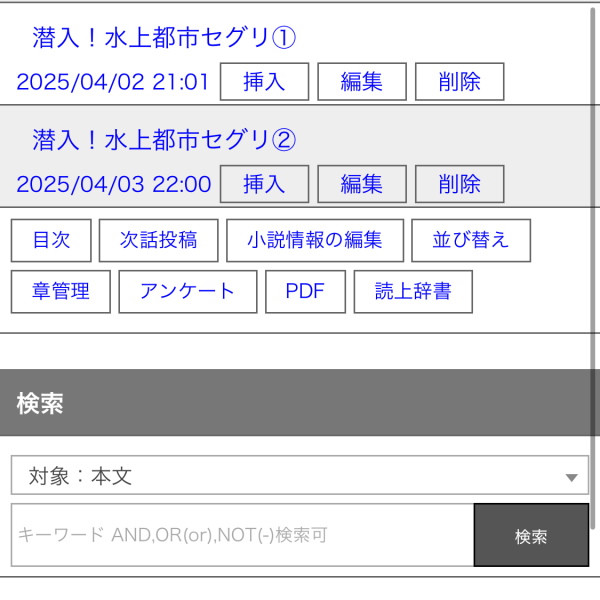Tap 挿入 for the 2025/04/03 episode
This screenshot has width=600, height=600.
(x=264, y=184)
